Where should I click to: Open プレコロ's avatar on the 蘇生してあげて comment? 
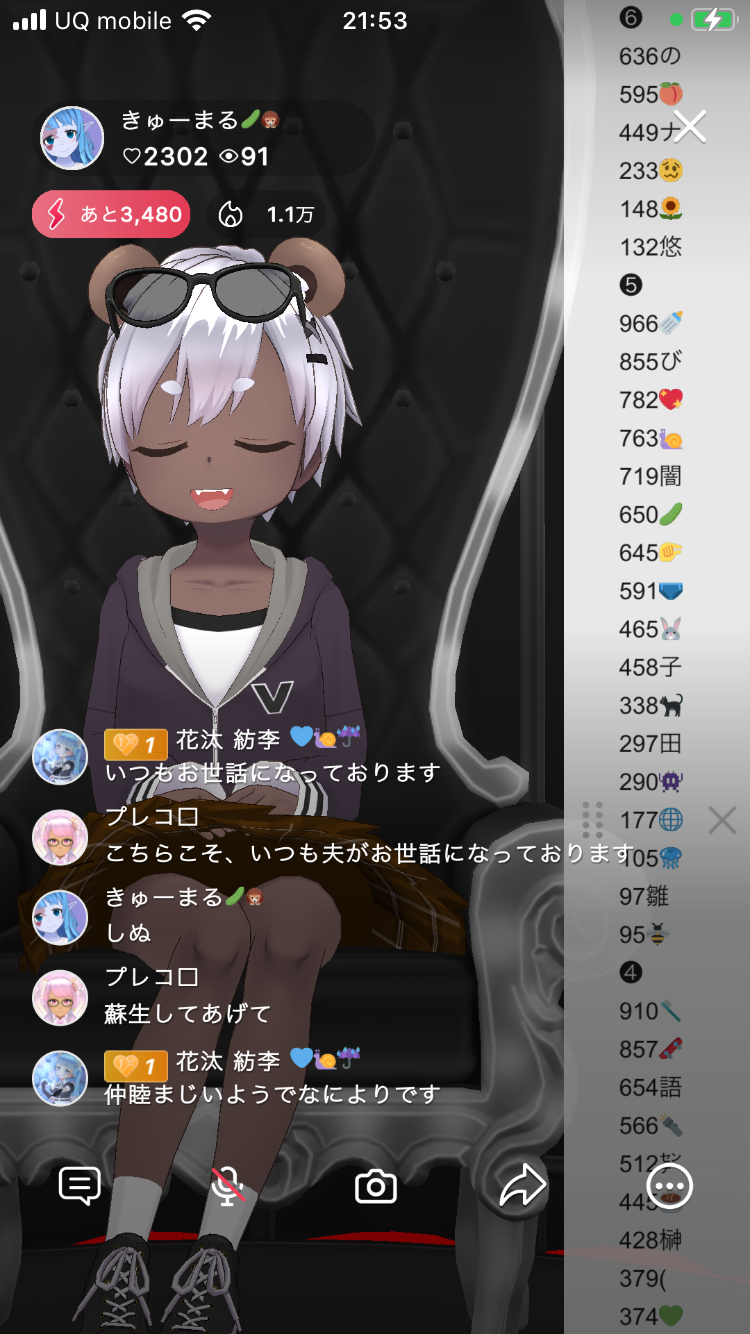point(60,997)
